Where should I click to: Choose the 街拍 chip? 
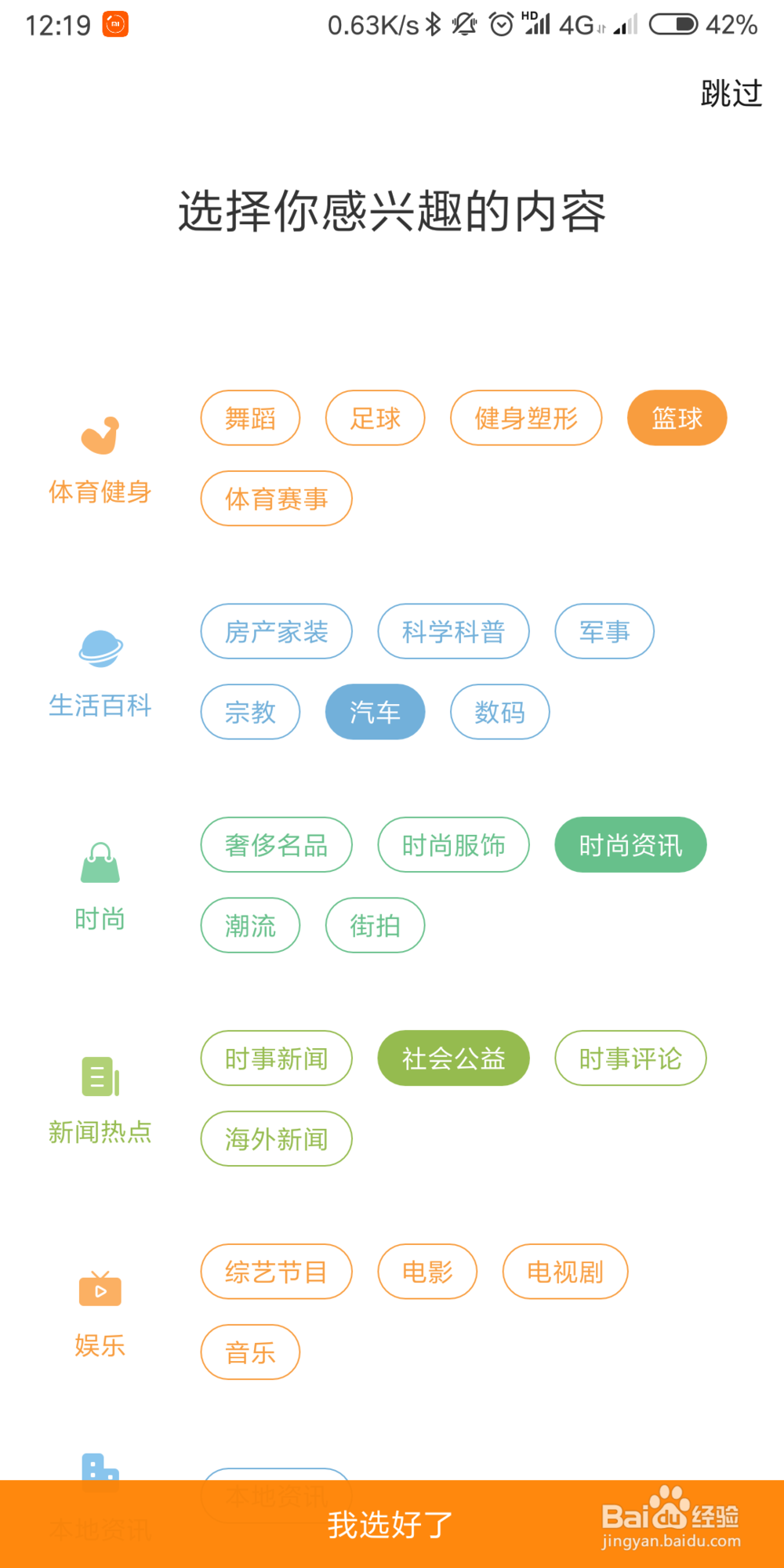pyautogui.click(x=375, y=925)
